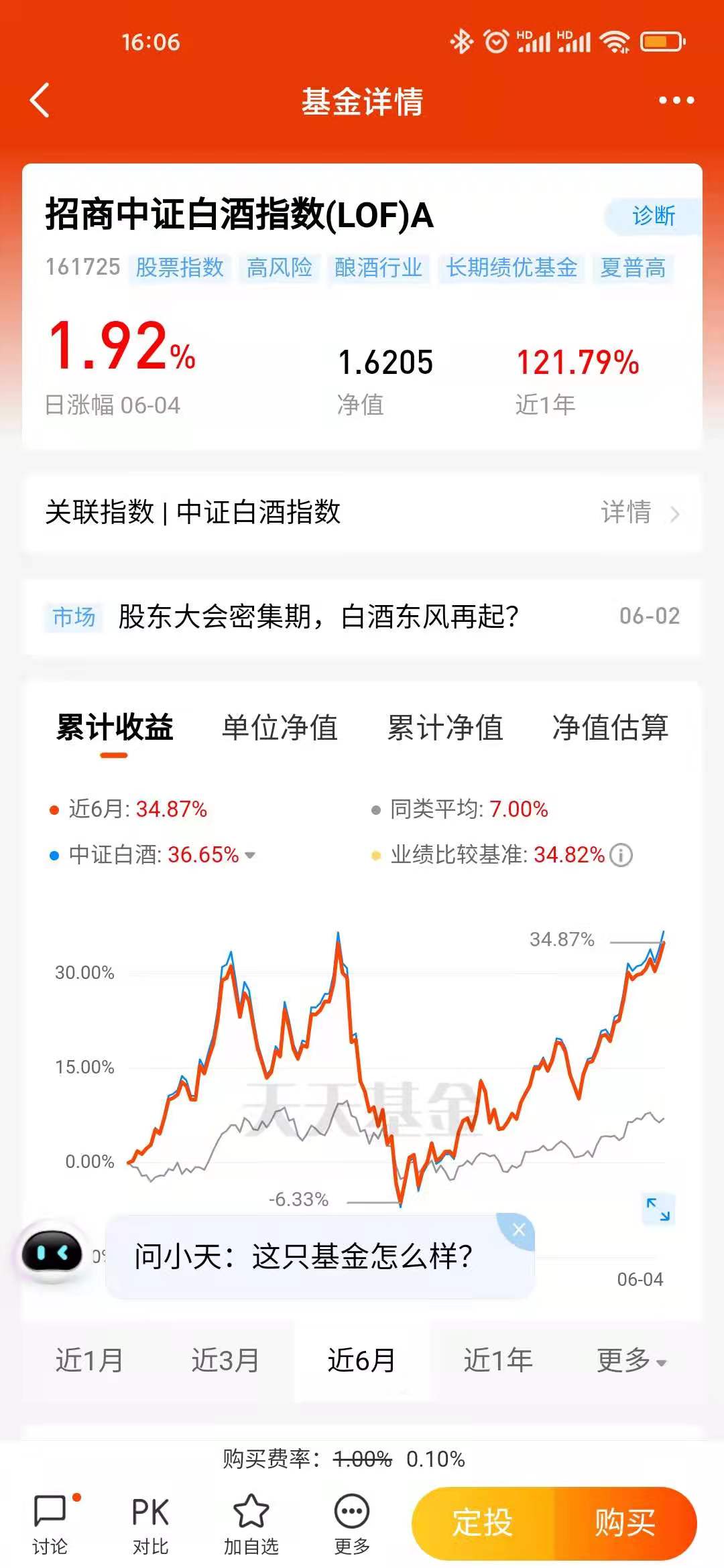The width and height of the screenshot is (724, 1568).
Task: Switch to the 净值估算 tab
Action: [610, 728]
